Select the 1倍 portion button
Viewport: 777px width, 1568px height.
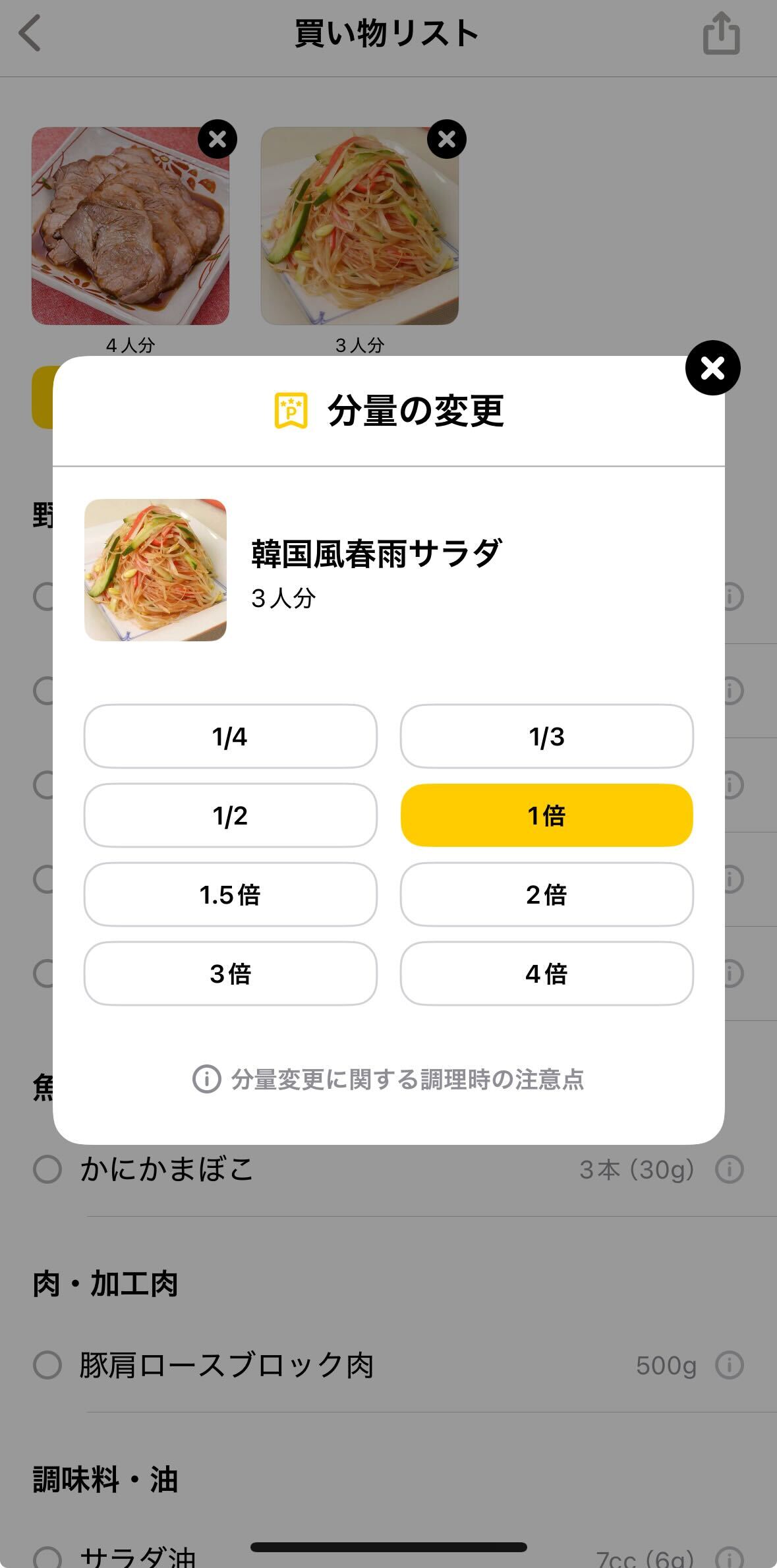546,815
